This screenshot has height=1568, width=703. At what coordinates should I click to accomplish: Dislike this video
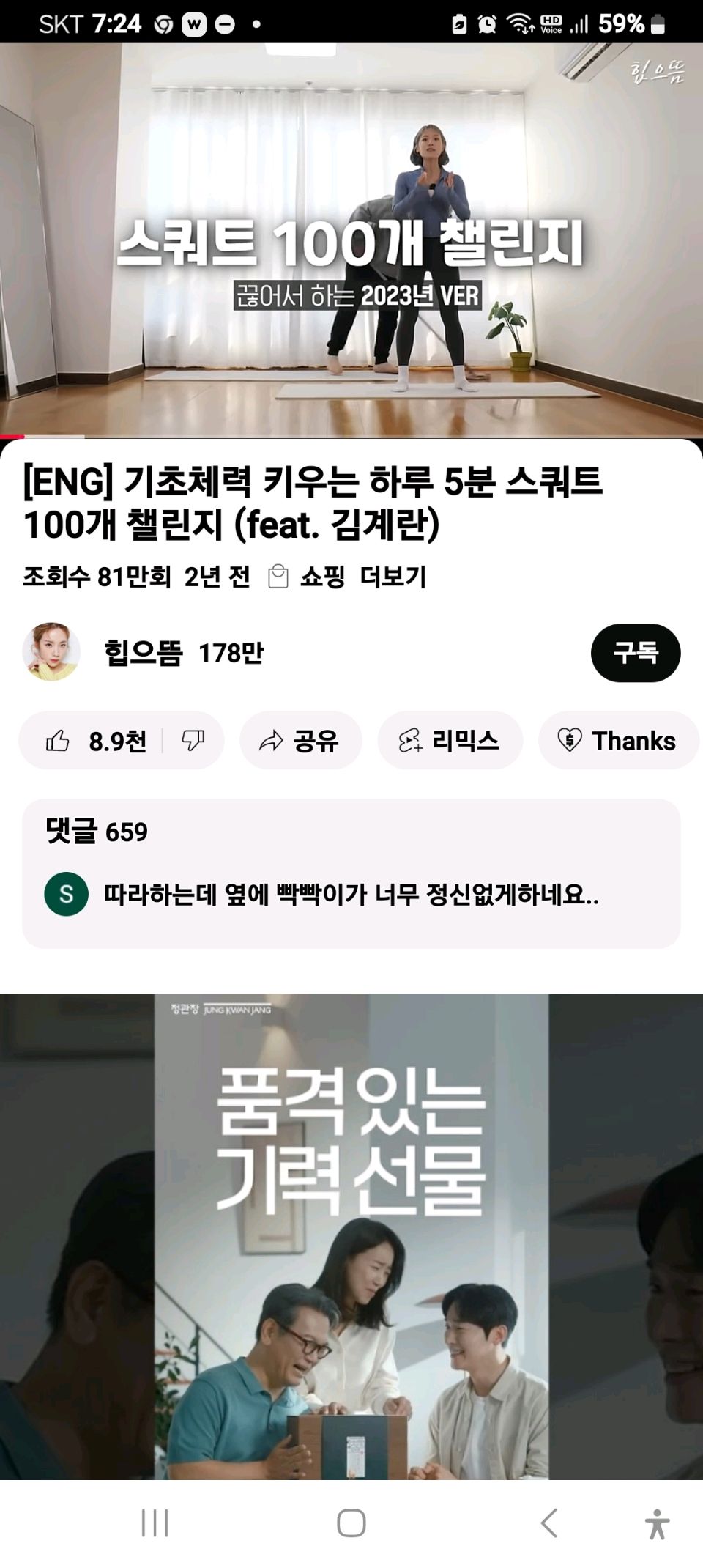[193, 741]
